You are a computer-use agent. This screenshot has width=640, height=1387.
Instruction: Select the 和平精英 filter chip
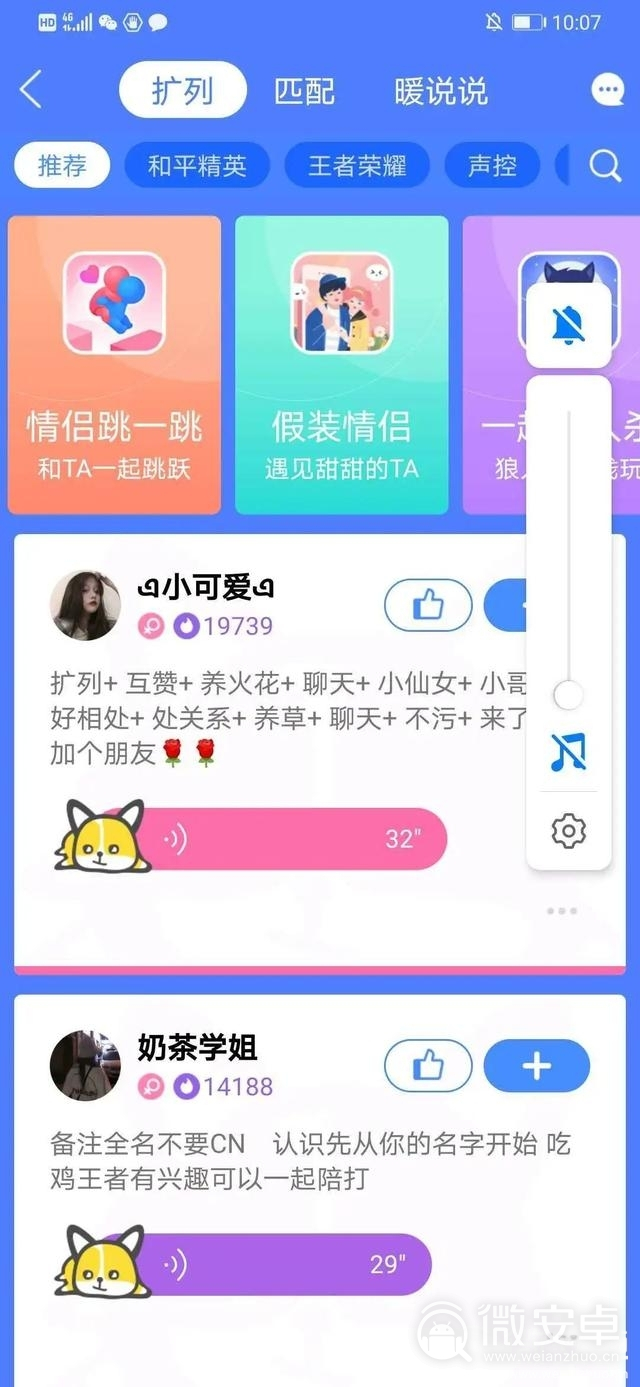pyautogui.click(x=197, y=165)
